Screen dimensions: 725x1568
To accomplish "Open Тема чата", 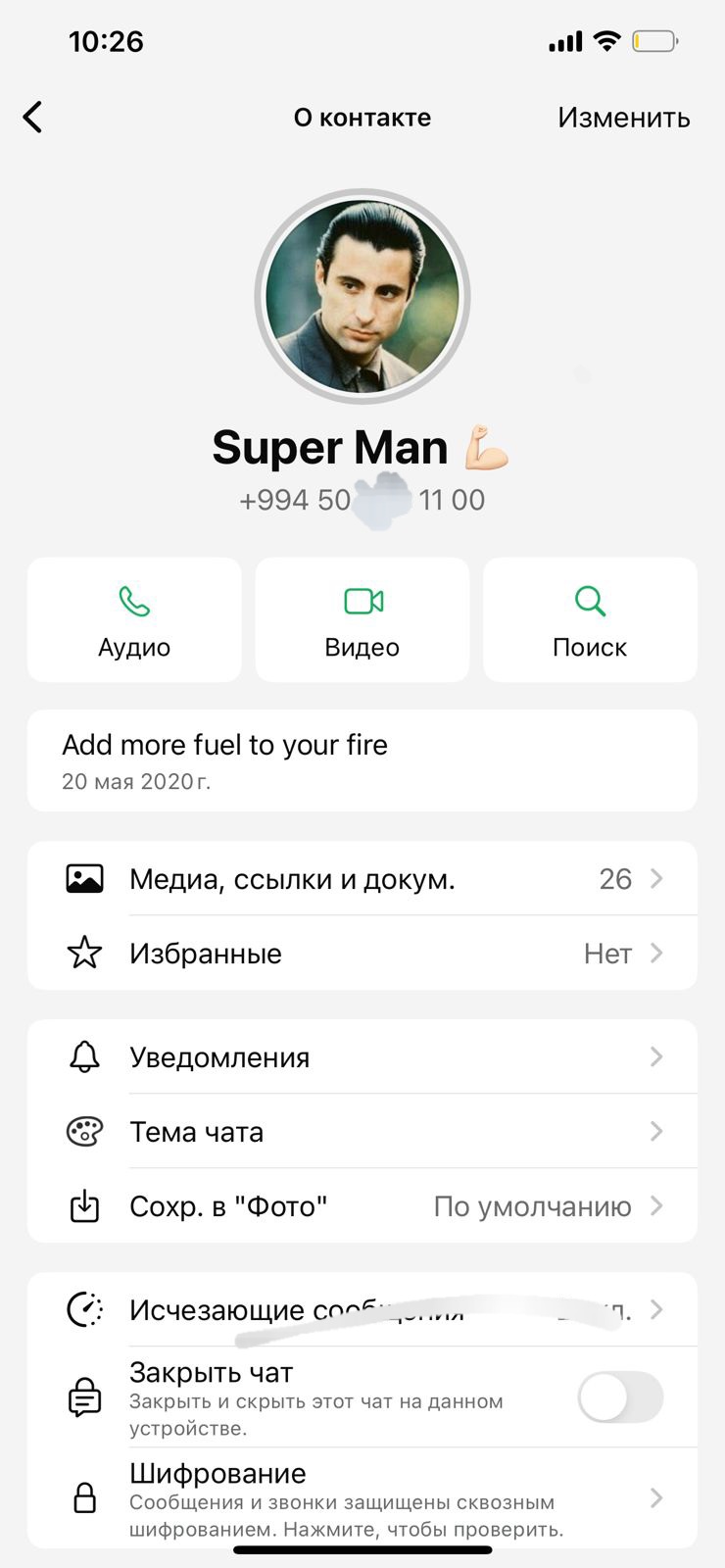I will click(x=362, y=1131).
